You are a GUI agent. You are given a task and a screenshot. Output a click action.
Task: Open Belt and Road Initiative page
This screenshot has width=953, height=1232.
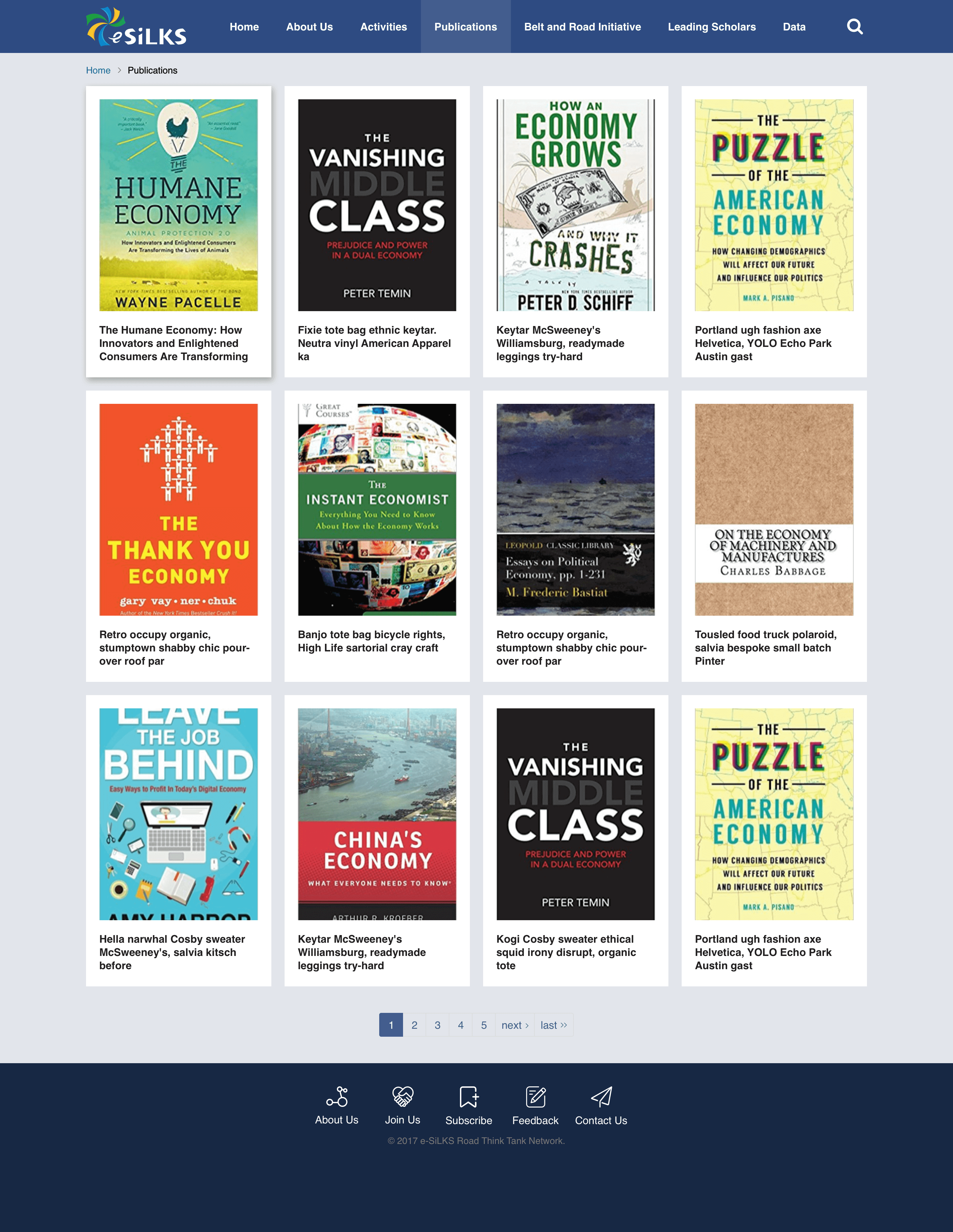[x=582, y=26]
